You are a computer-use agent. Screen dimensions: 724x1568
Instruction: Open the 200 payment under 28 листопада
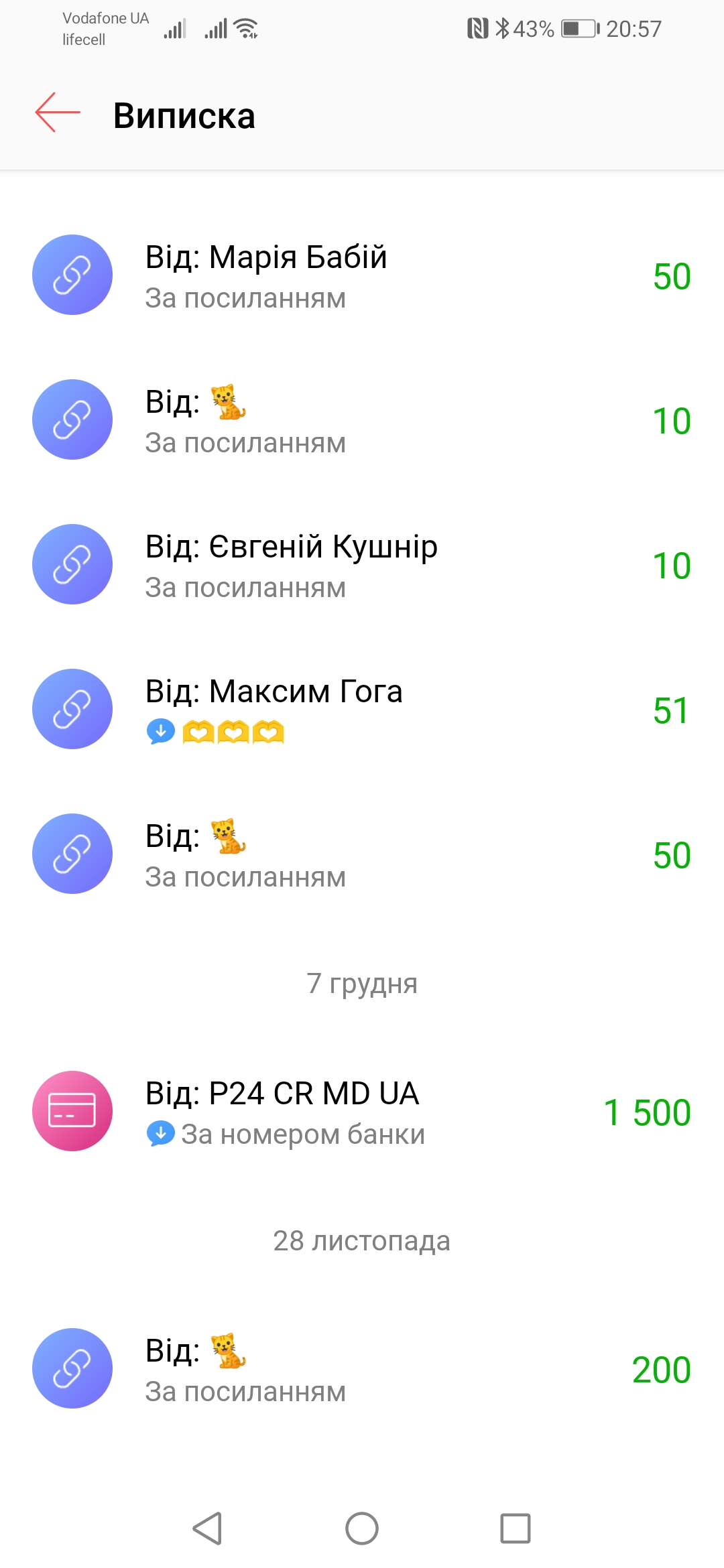point(362,1370)
